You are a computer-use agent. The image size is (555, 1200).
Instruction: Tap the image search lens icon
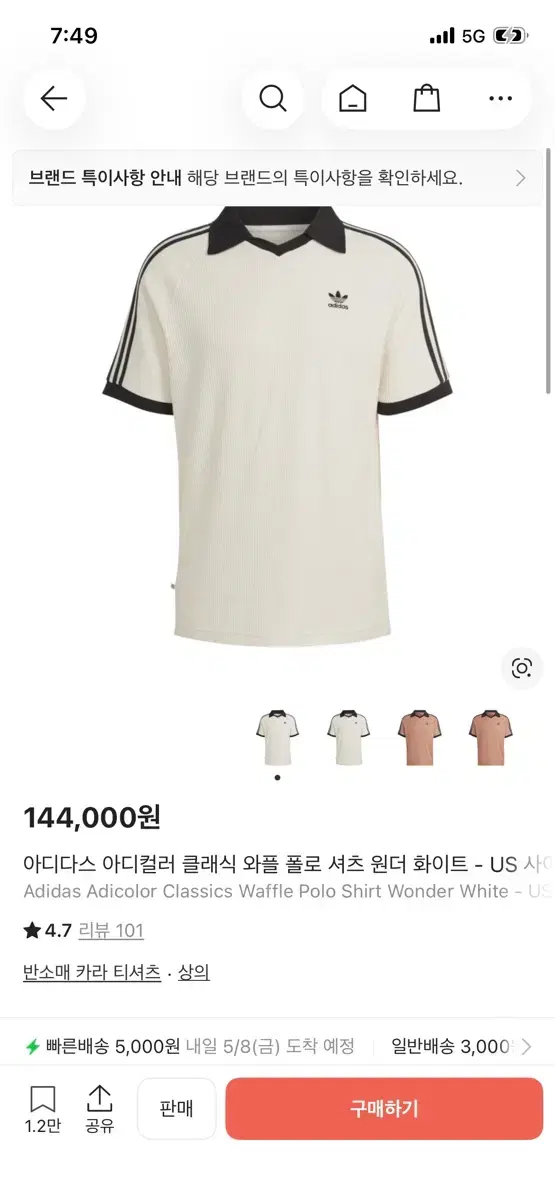point(521,669)
